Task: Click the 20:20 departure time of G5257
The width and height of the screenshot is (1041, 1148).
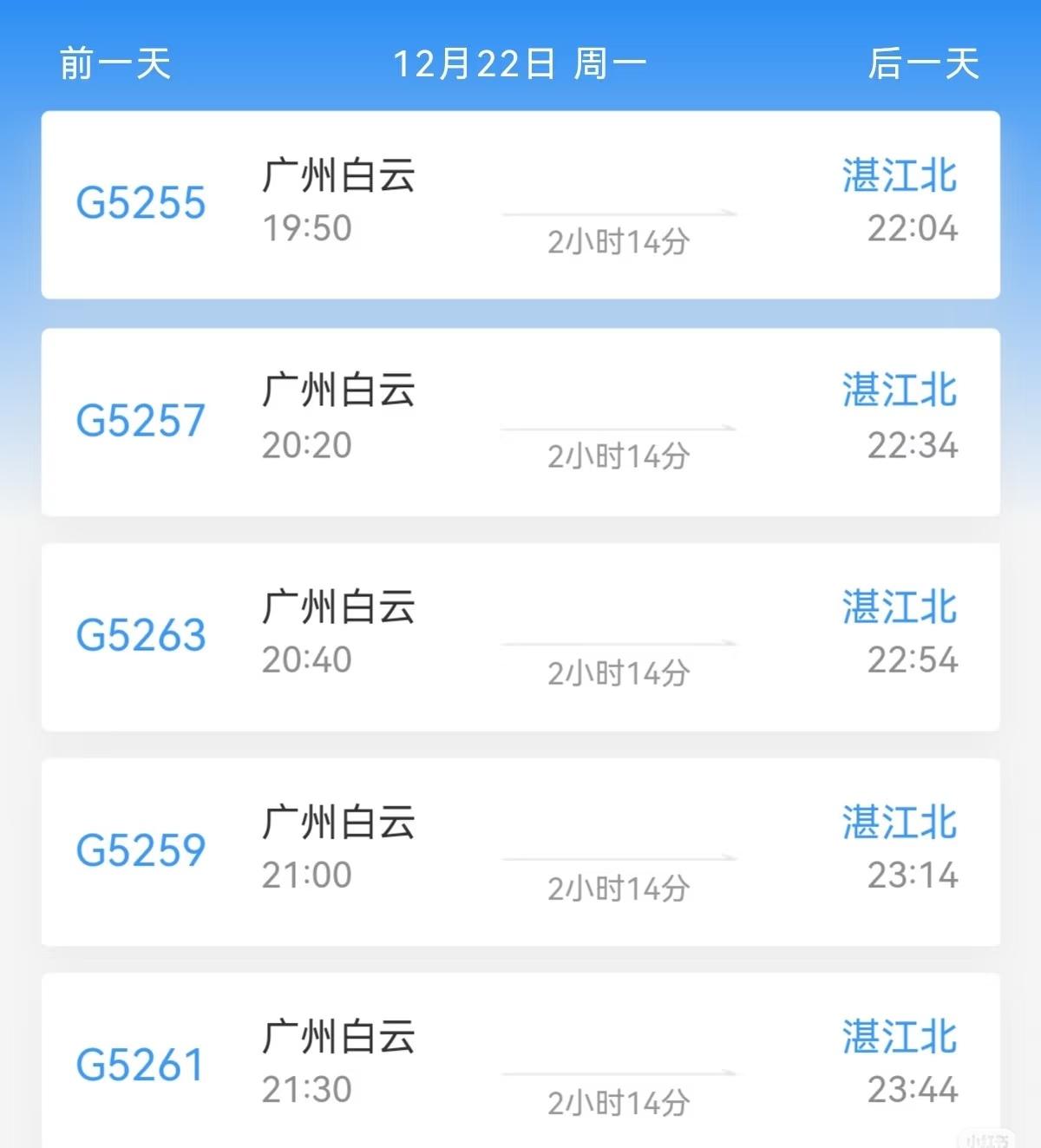Action: (308, 445)
